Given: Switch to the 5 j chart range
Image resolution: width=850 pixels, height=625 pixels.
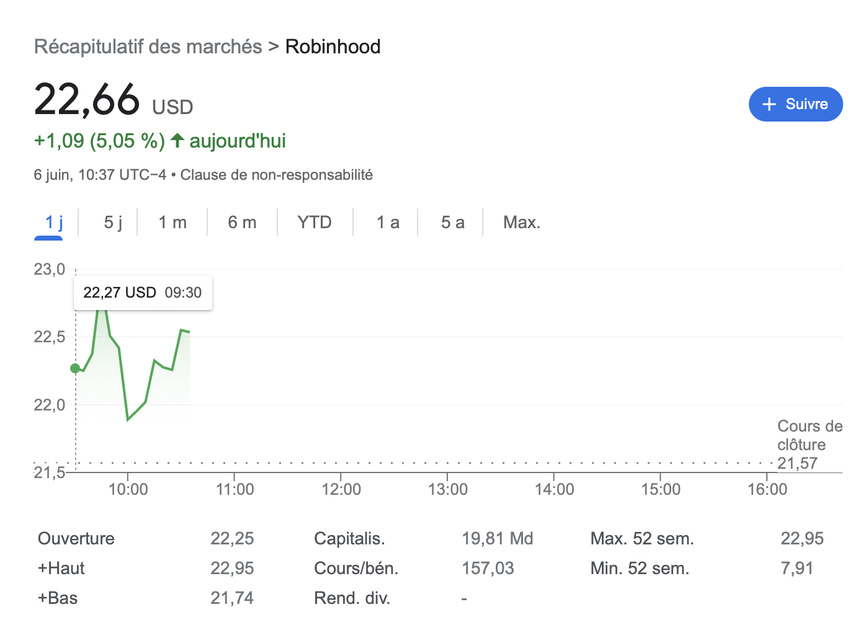Looking at the screenshot, I should pos(113,222).
